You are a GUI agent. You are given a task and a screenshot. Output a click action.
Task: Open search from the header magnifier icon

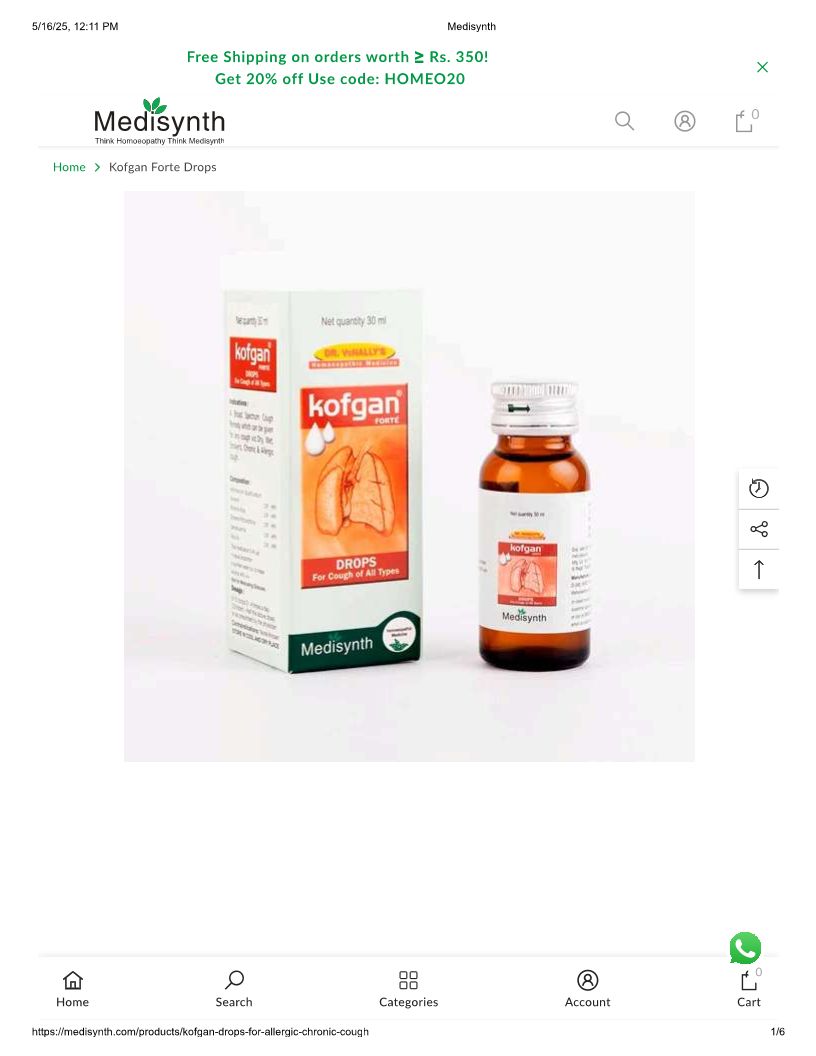coord(624,121)
